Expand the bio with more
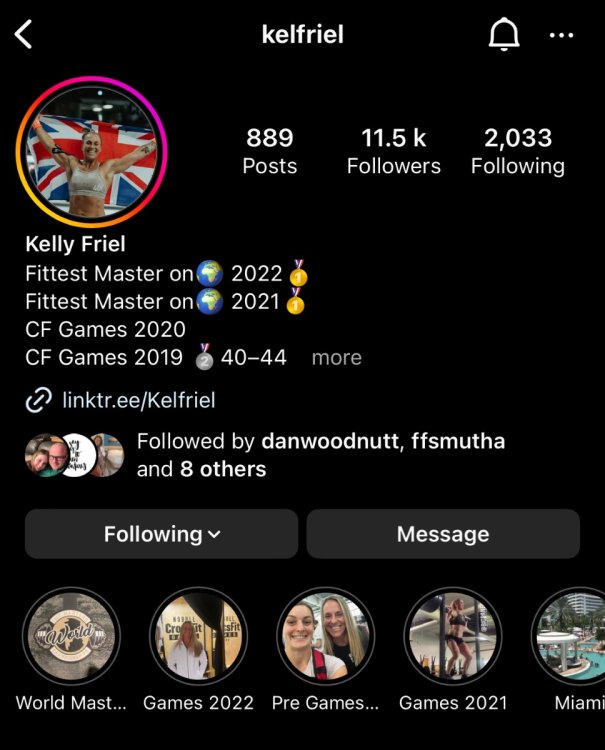 tap(336, 358)
